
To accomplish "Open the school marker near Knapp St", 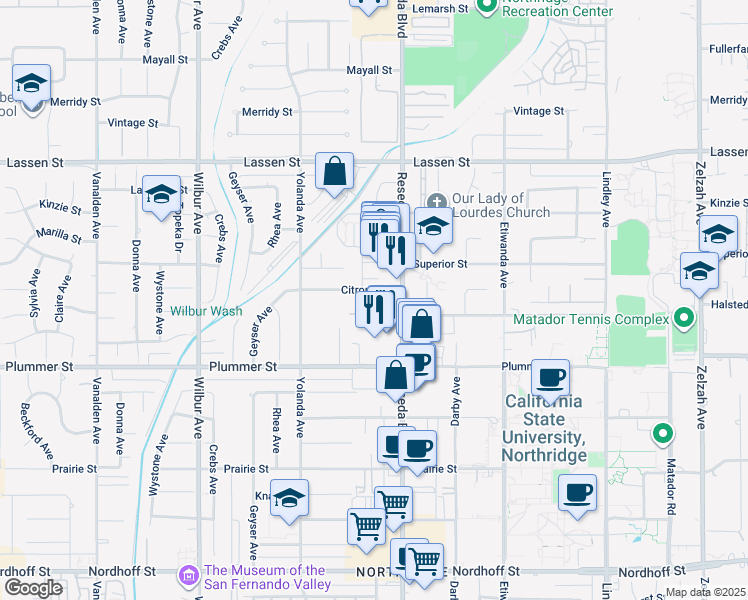I will pyautogui.click(x=289, y=499).
